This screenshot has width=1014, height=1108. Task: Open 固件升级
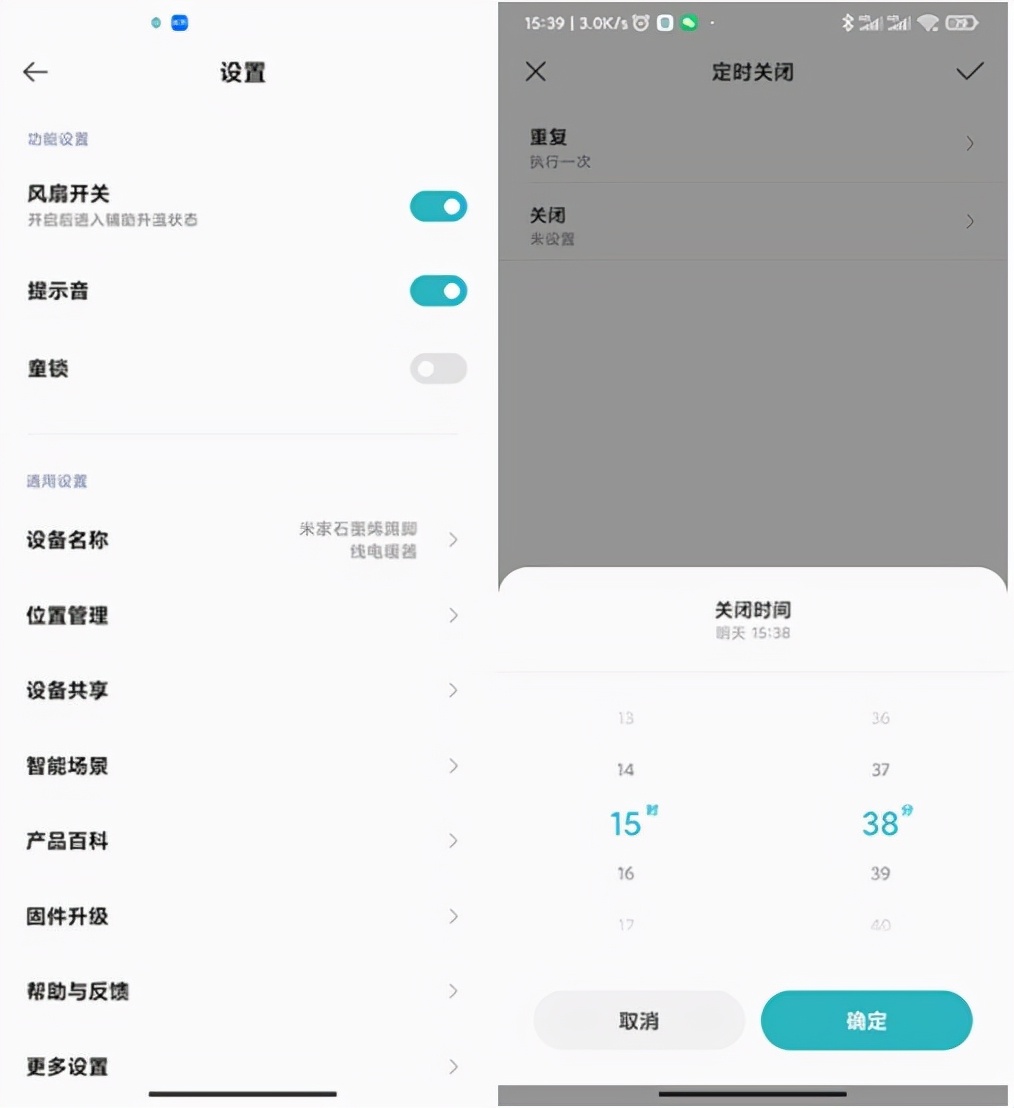pos(242,916)
